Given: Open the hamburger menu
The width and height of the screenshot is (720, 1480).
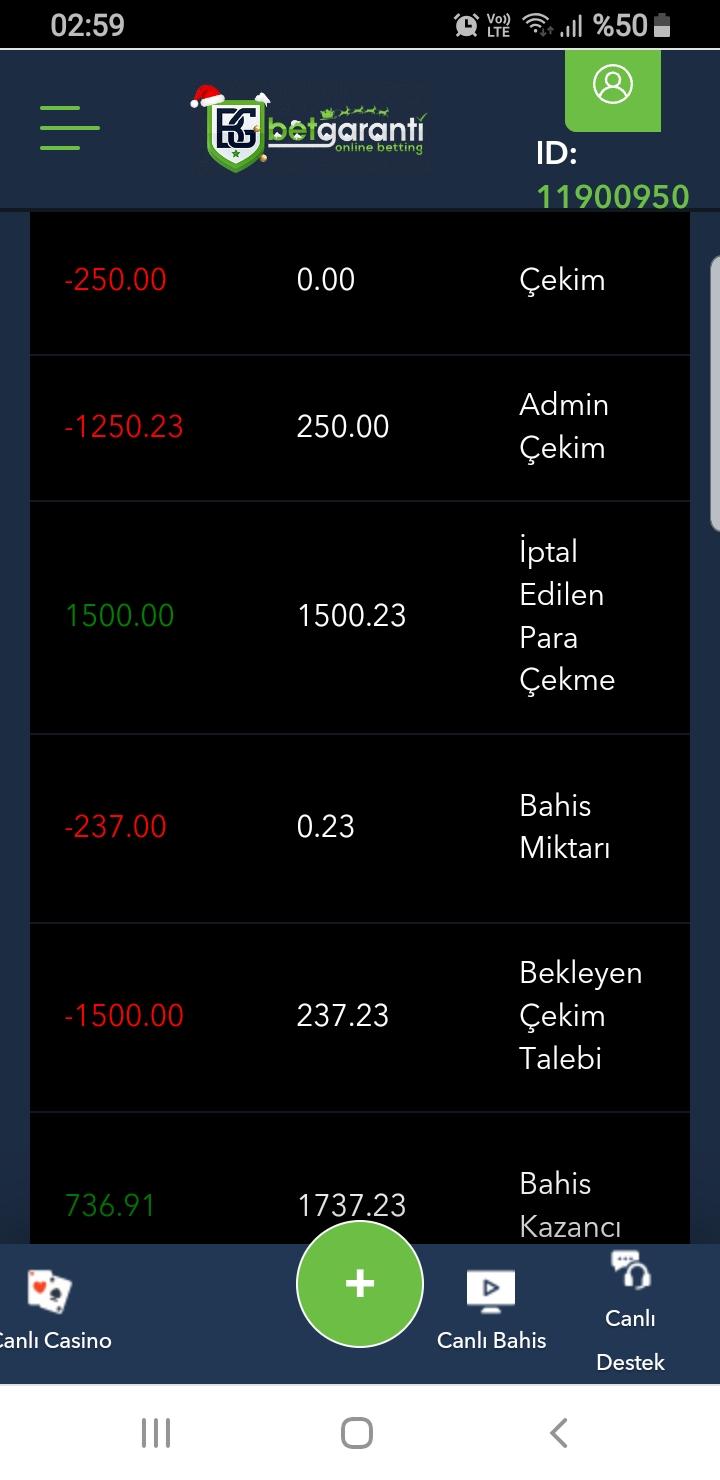Looking at the screenshot, I should (x=70, y=128).
